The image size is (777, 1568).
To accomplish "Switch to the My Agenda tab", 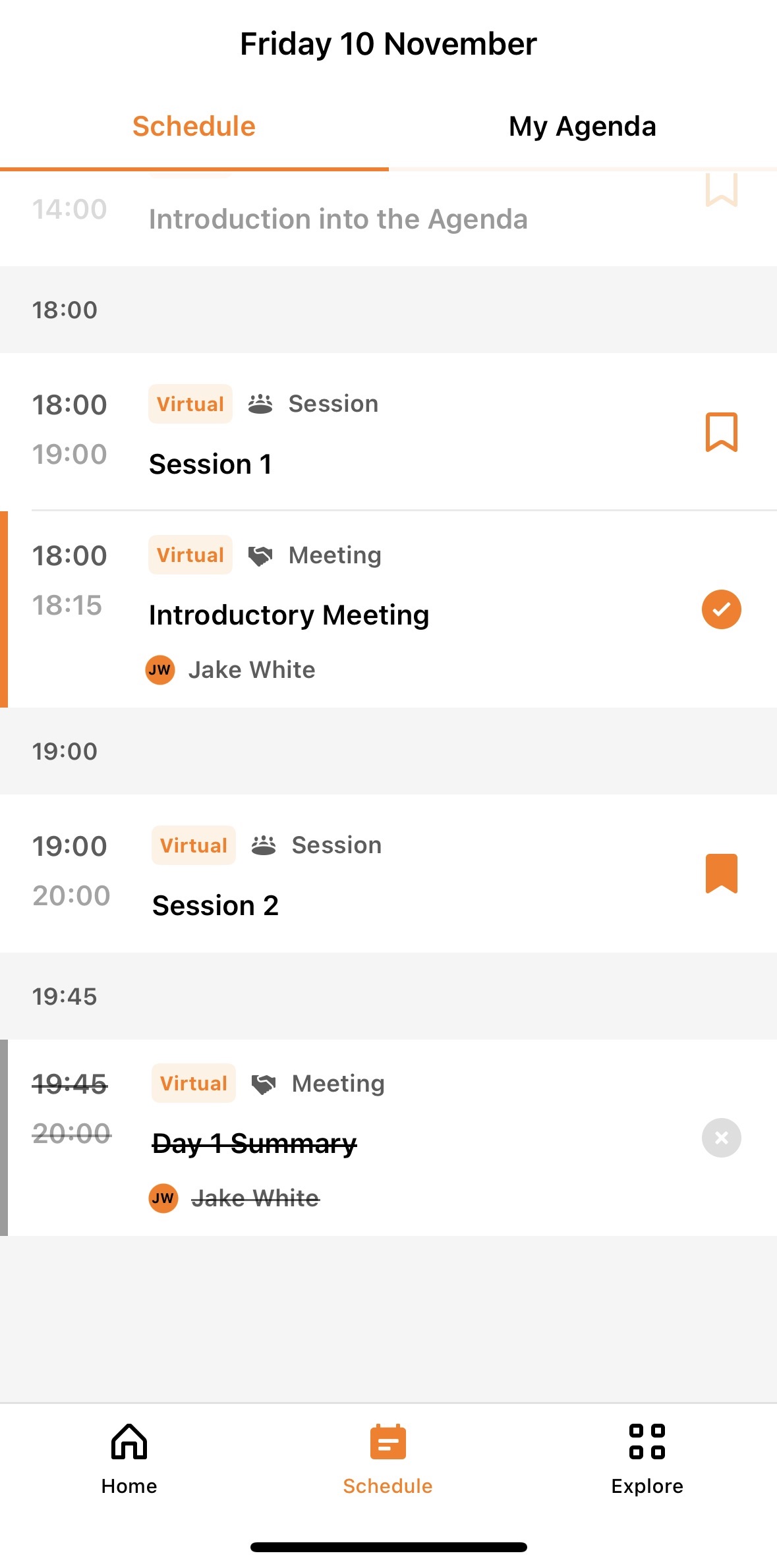I will point(583,126).
